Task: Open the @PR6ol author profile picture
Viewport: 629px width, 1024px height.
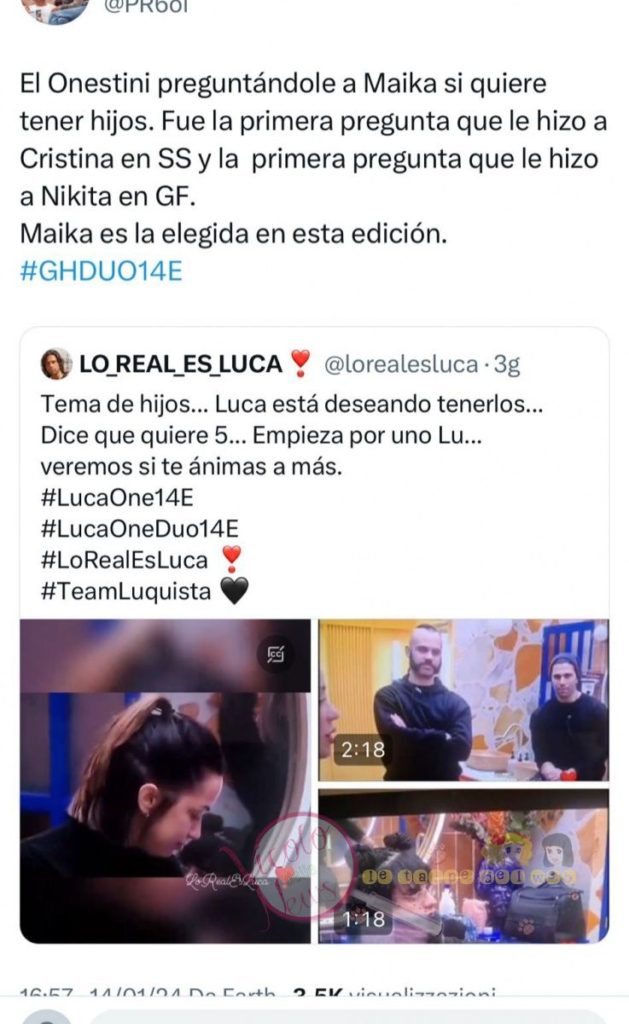Action: click(x=55, y=10)
